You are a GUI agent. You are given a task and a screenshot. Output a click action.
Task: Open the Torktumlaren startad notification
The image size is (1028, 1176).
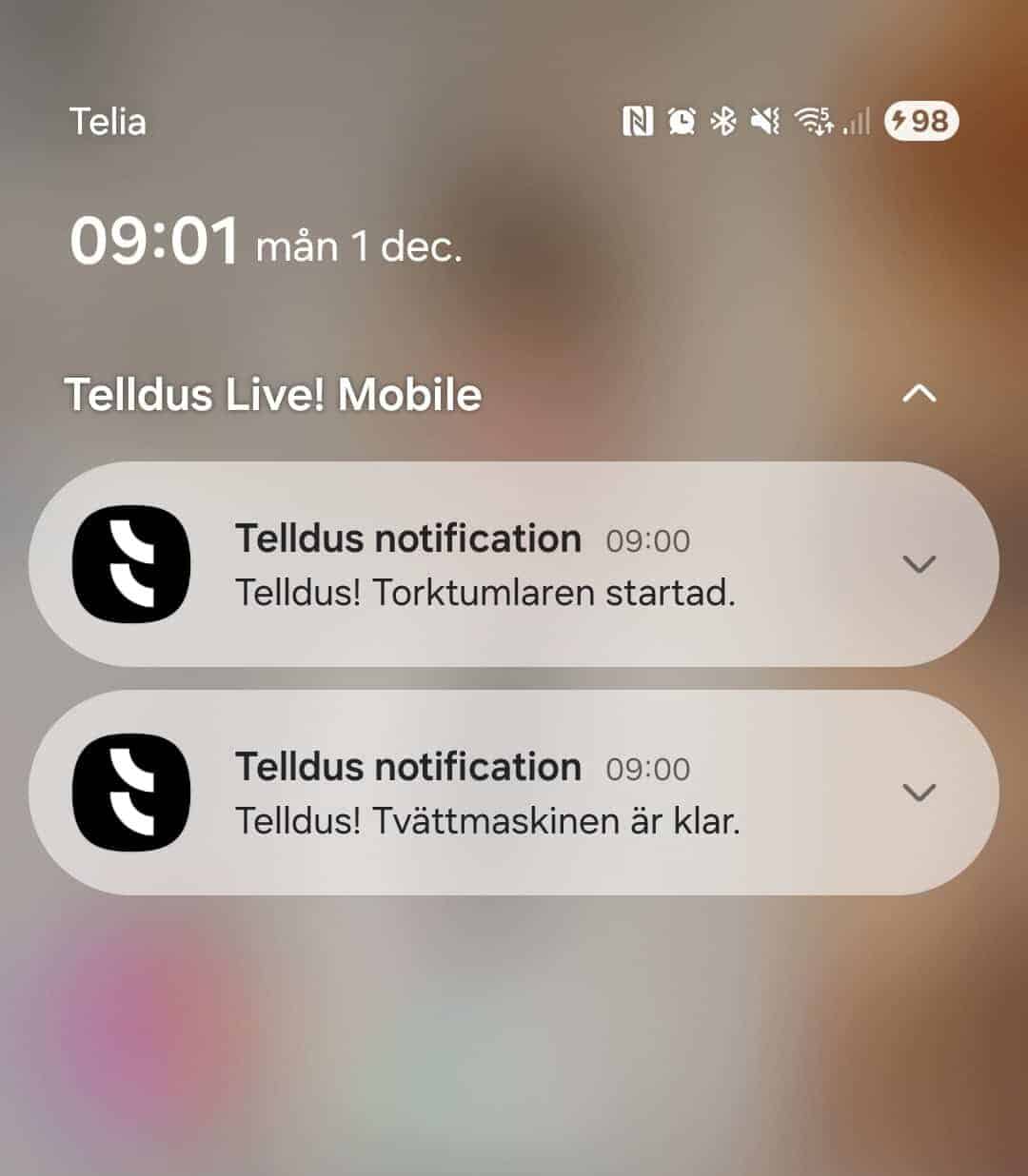tap(485, 565)
